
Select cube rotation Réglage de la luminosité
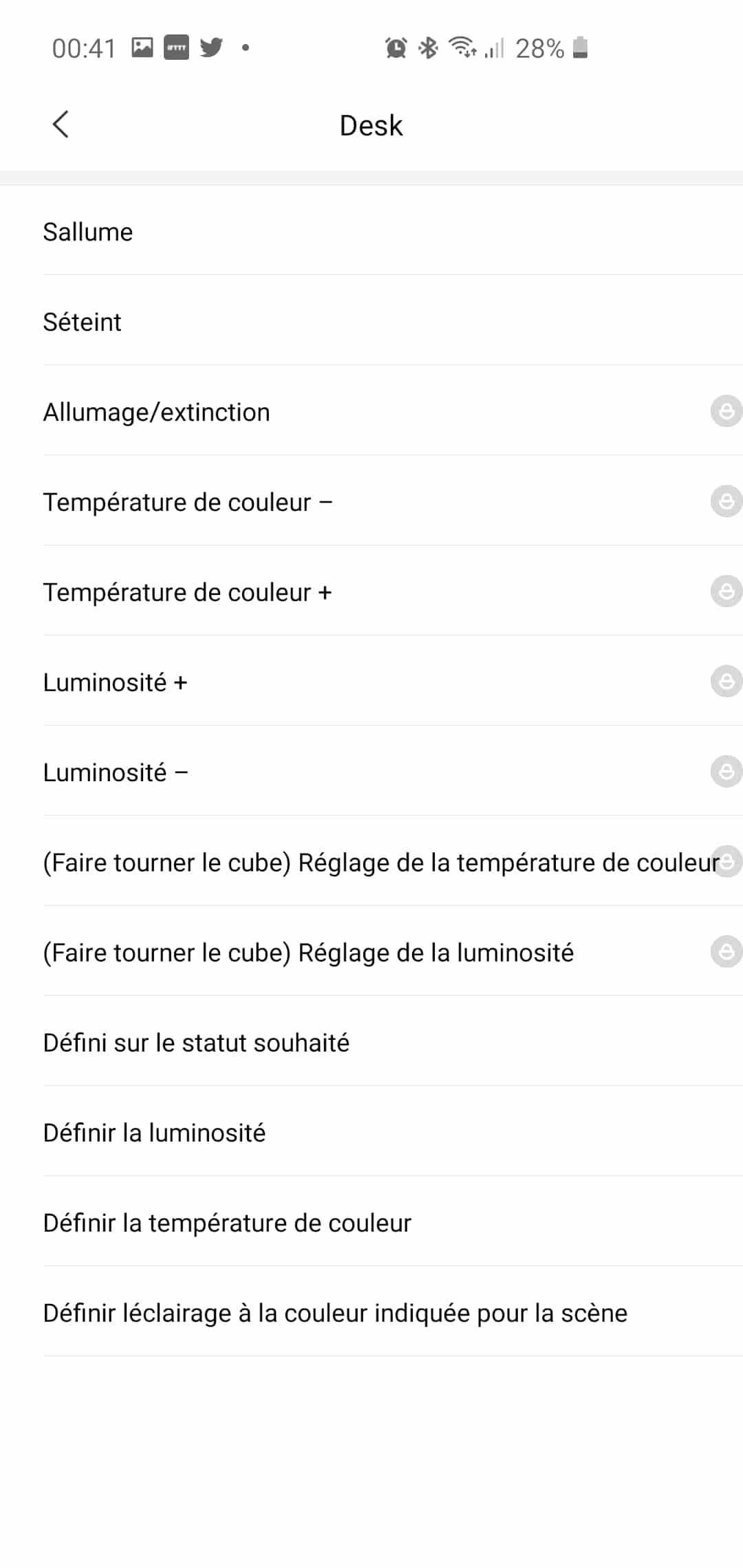[371, 952]
